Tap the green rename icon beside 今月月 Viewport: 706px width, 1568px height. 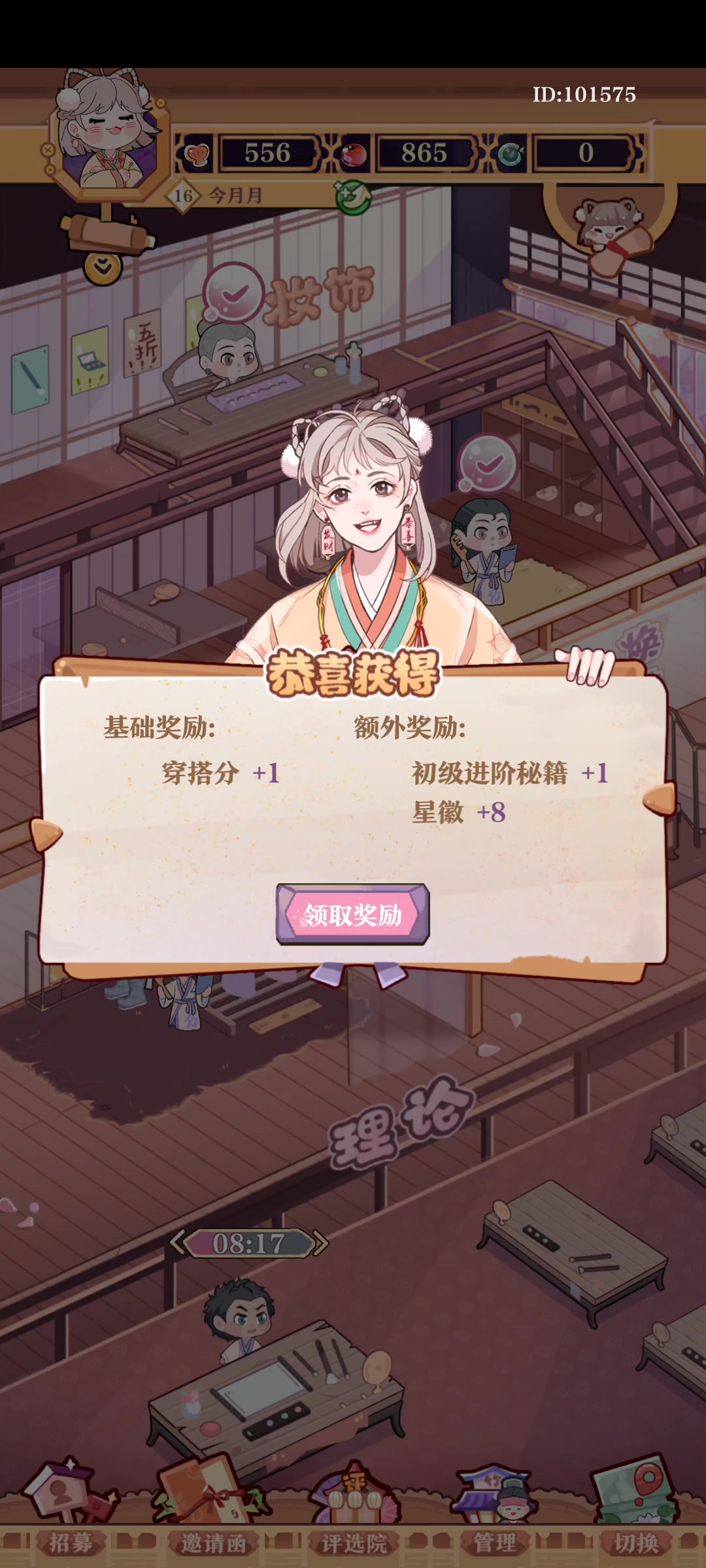(353, 196)
